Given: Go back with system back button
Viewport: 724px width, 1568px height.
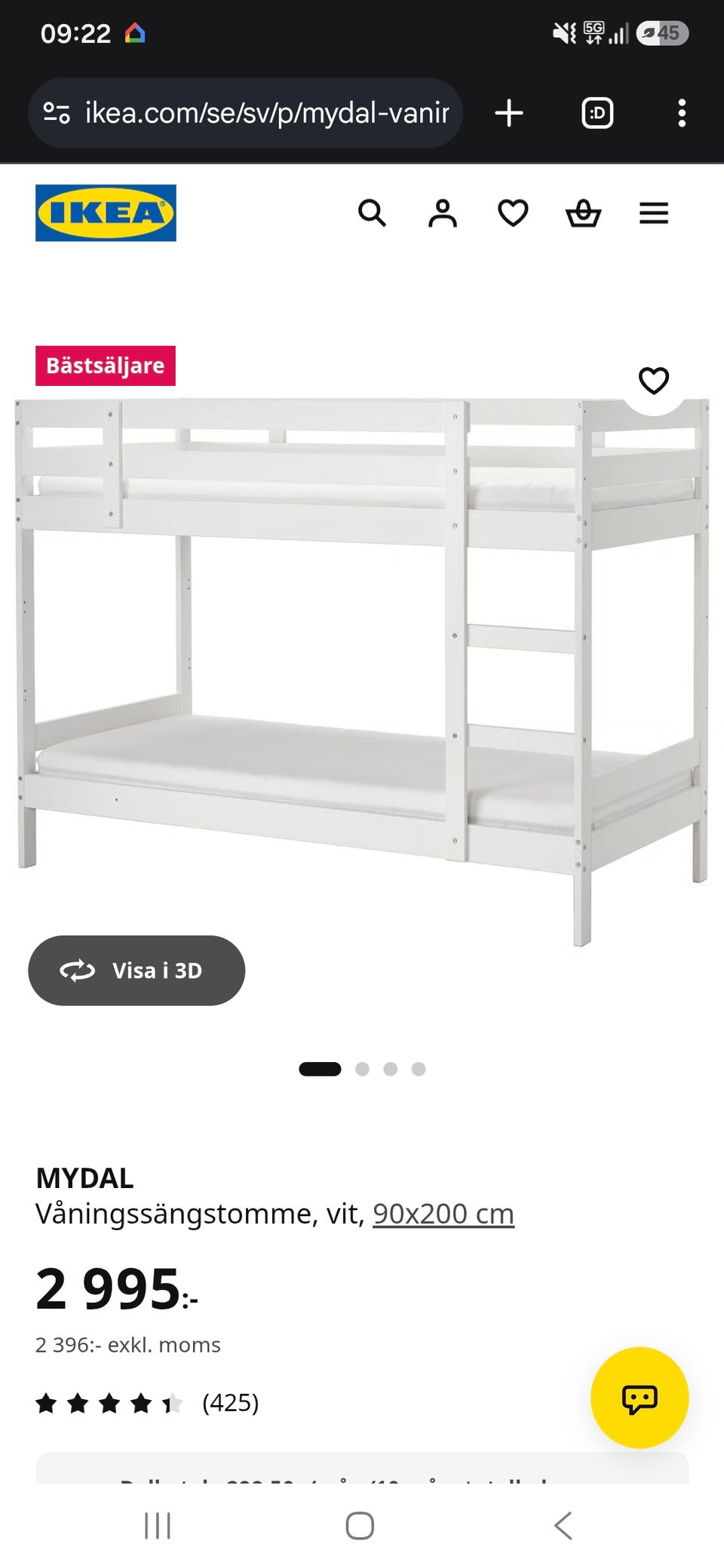Looking at the screenshot, I should tap(563, 1525).
